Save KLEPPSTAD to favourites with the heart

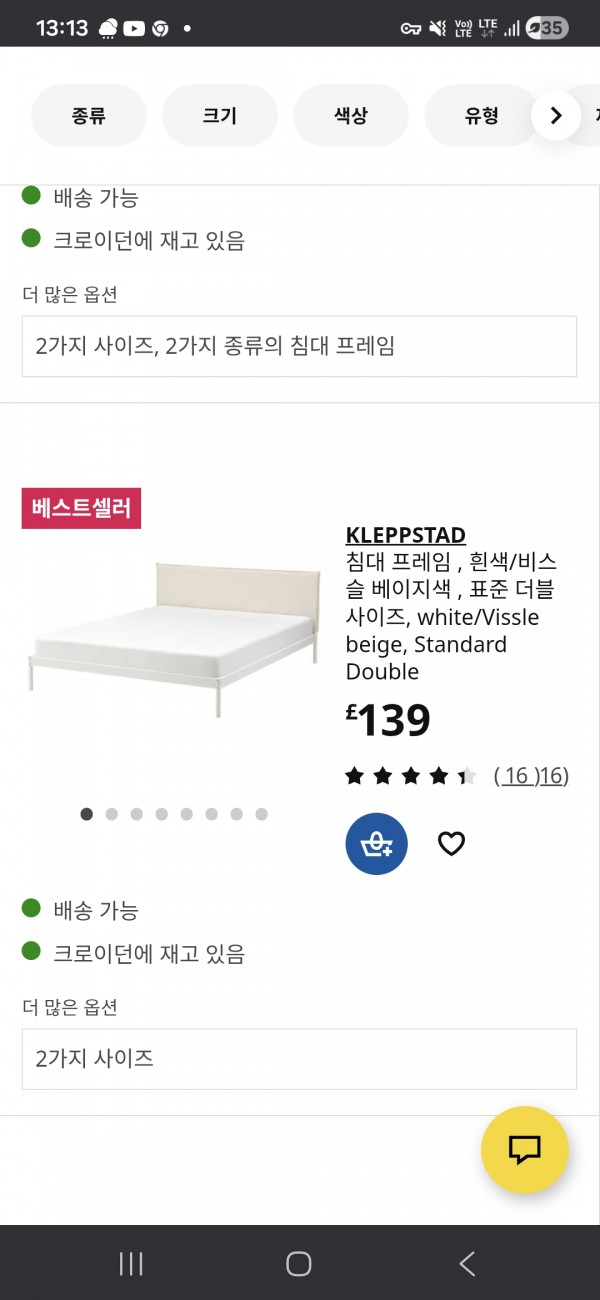[x=452, y=844]
